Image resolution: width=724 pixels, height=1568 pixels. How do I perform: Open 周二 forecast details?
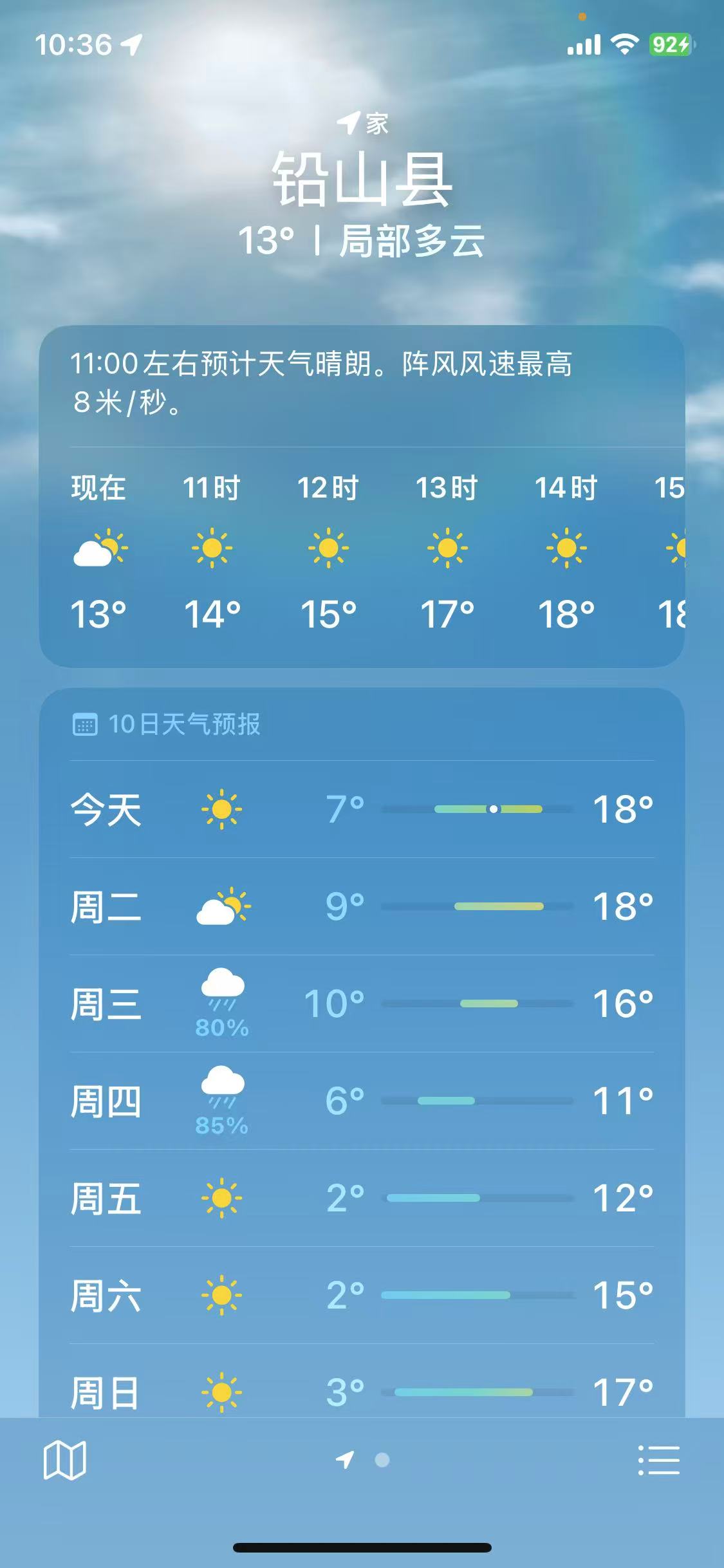[x=362, y=906]
